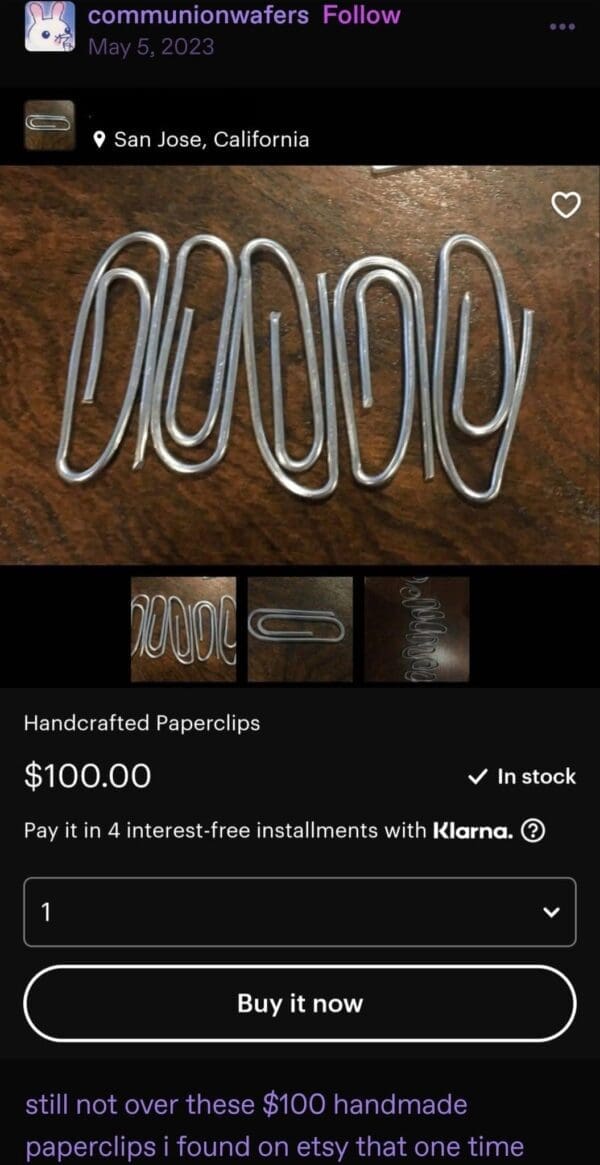Open communionwafers' profile via the username
The width and height of the screenshot is (600, 1165).
point(200,15)
